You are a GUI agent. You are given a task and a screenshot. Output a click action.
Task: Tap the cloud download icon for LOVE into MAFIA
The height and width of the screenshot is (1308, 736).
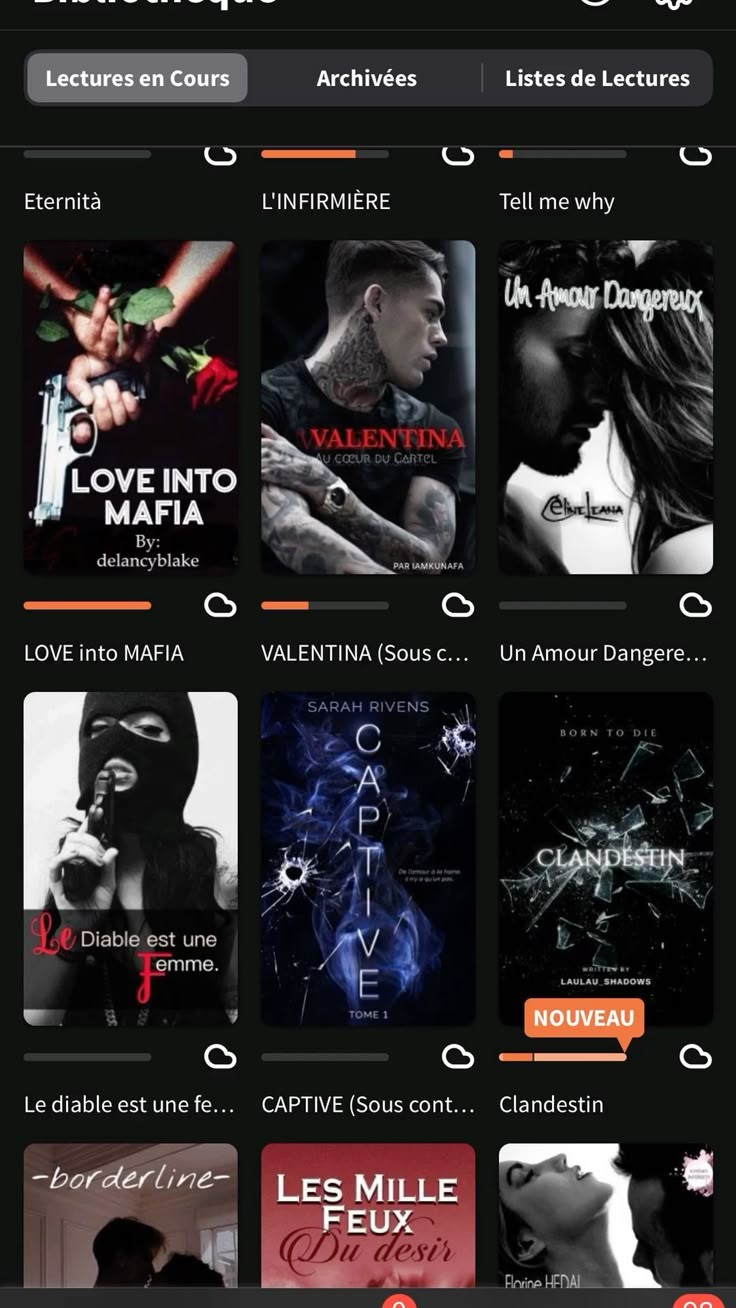pos(220,605)
